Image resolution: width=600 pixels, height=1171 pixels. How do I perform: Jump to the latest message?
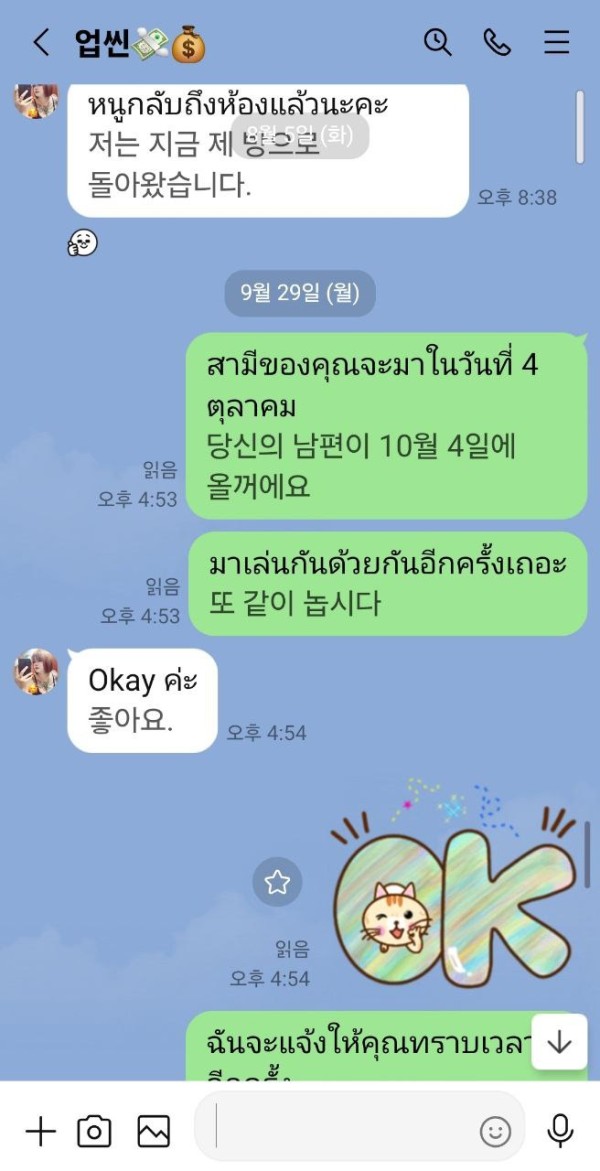click(x=559, y=1042)
